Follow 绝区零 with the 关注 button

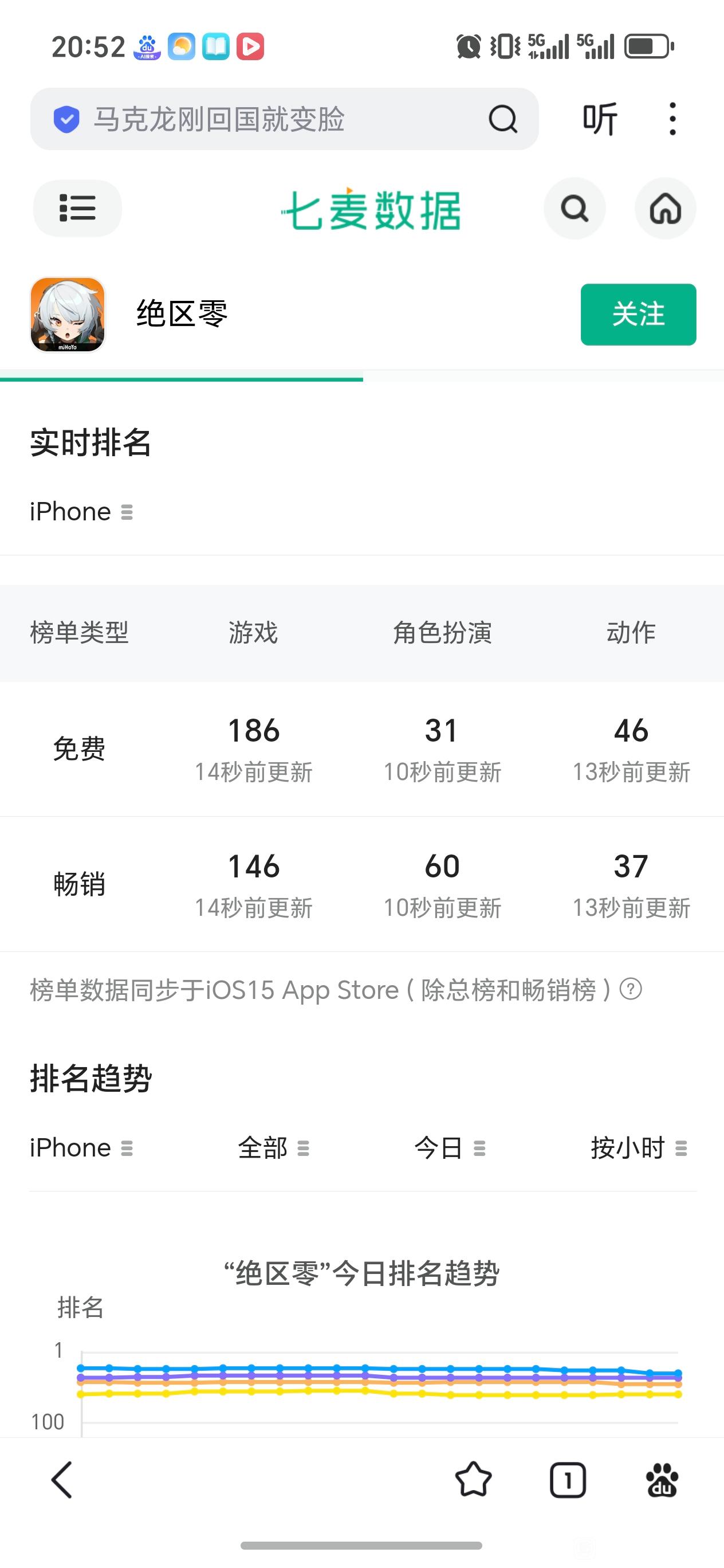pyautogui.click(x=638, y=315)
